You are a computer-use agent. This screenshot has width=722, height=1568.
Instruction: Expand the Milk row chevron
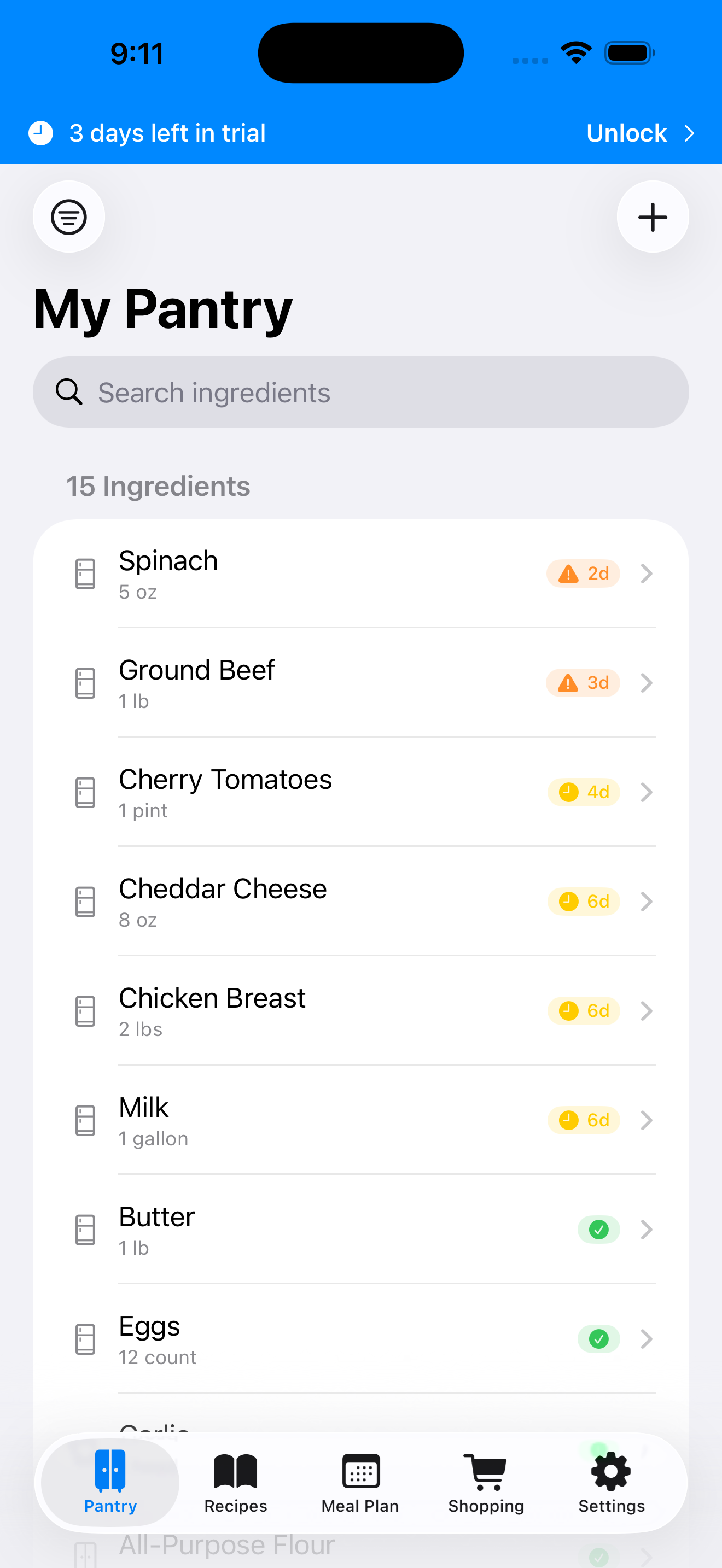point(647,1121)
